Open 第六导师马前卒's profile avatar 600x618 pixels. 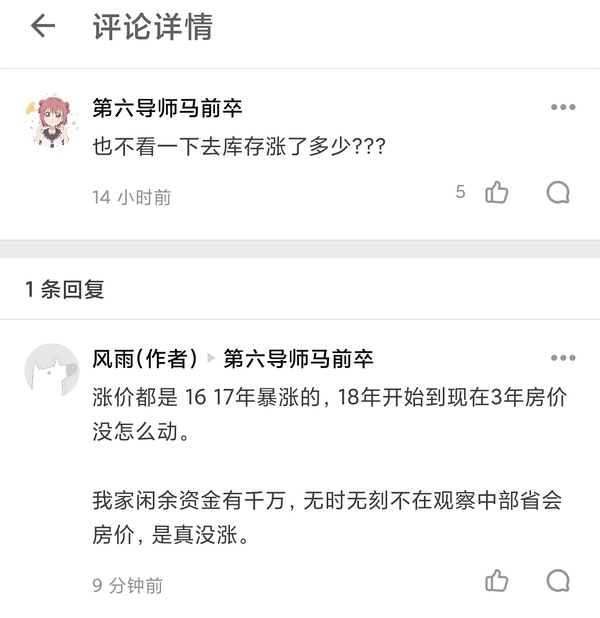pyautogui.click(x=50, y=122)
